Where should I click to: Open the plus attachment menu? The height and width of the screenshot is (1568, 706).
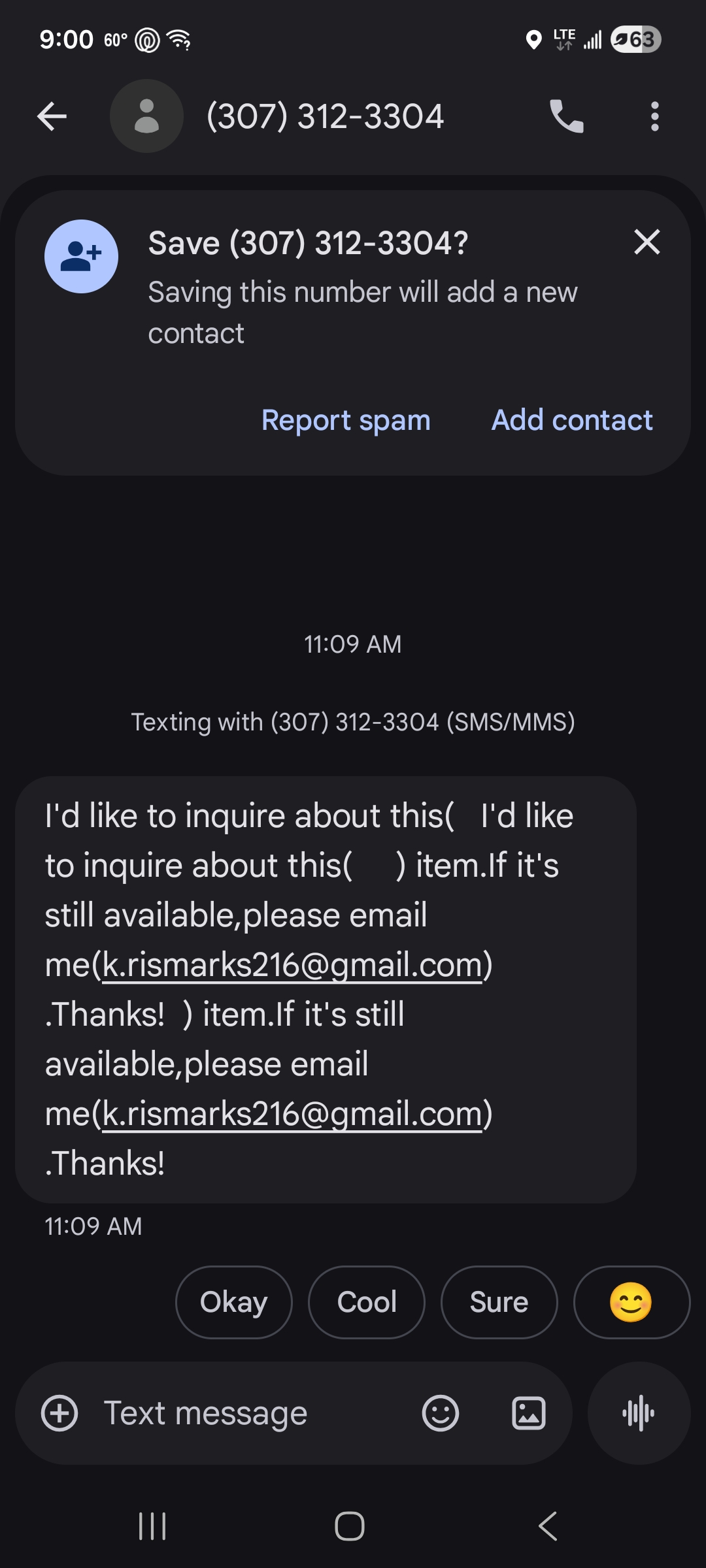tap(59, 1413)
